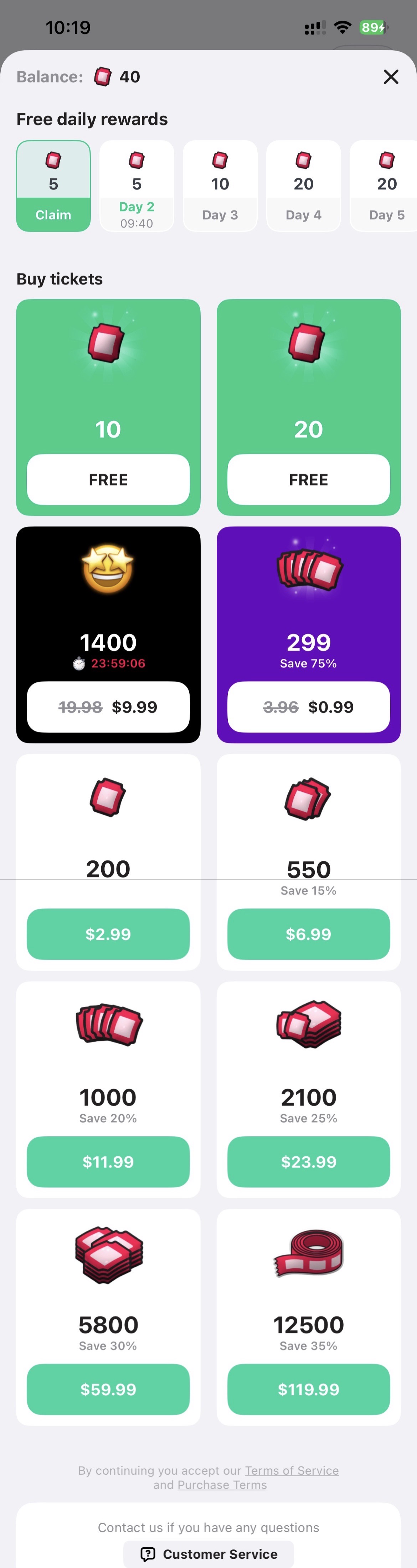Open the Terms of Service link
The image size is (417, 1568).
point(292,1470)
